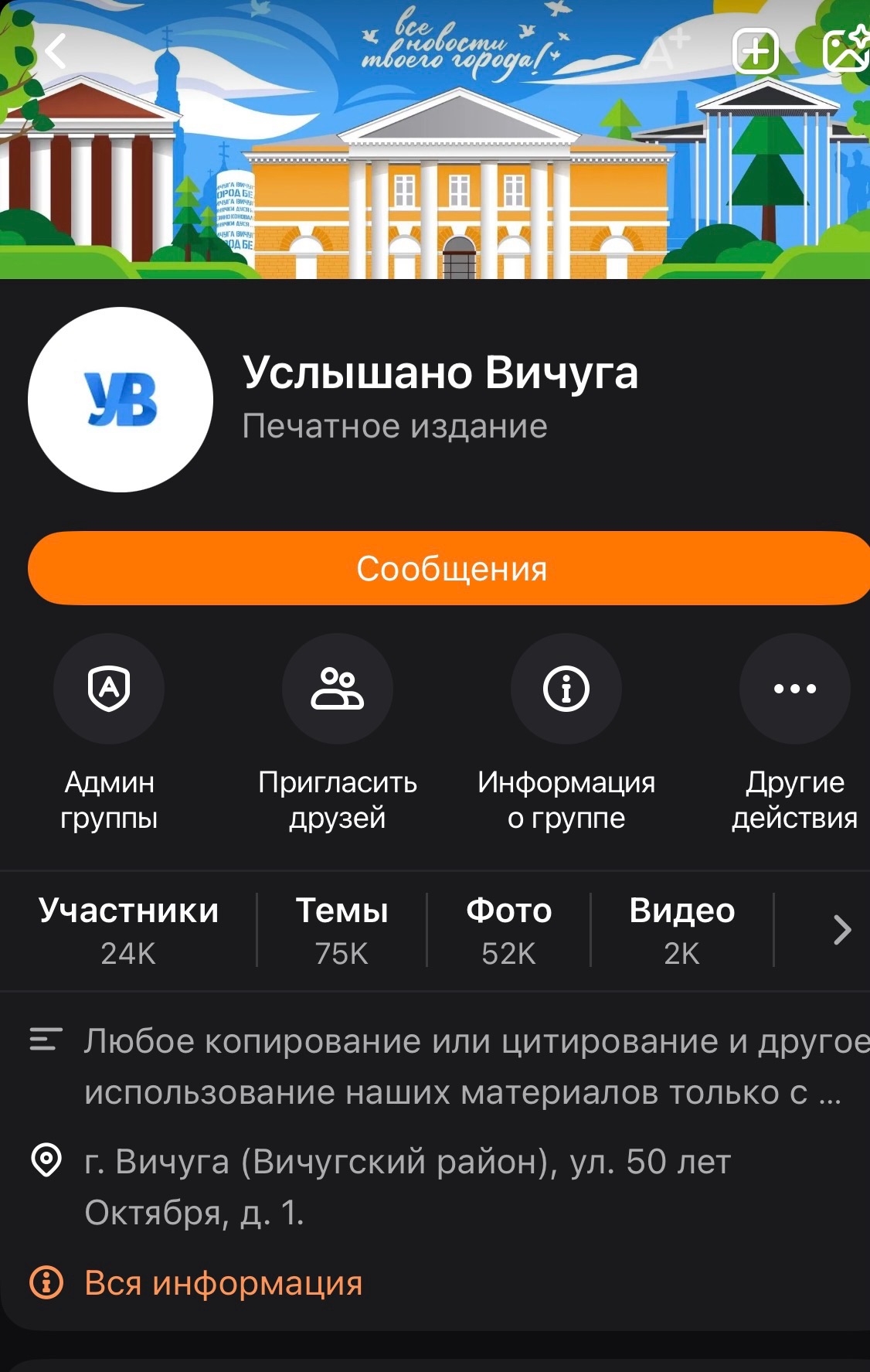870x1372 pixels.
Task: Show more sections with right chevron
Action: pos(841,930)
